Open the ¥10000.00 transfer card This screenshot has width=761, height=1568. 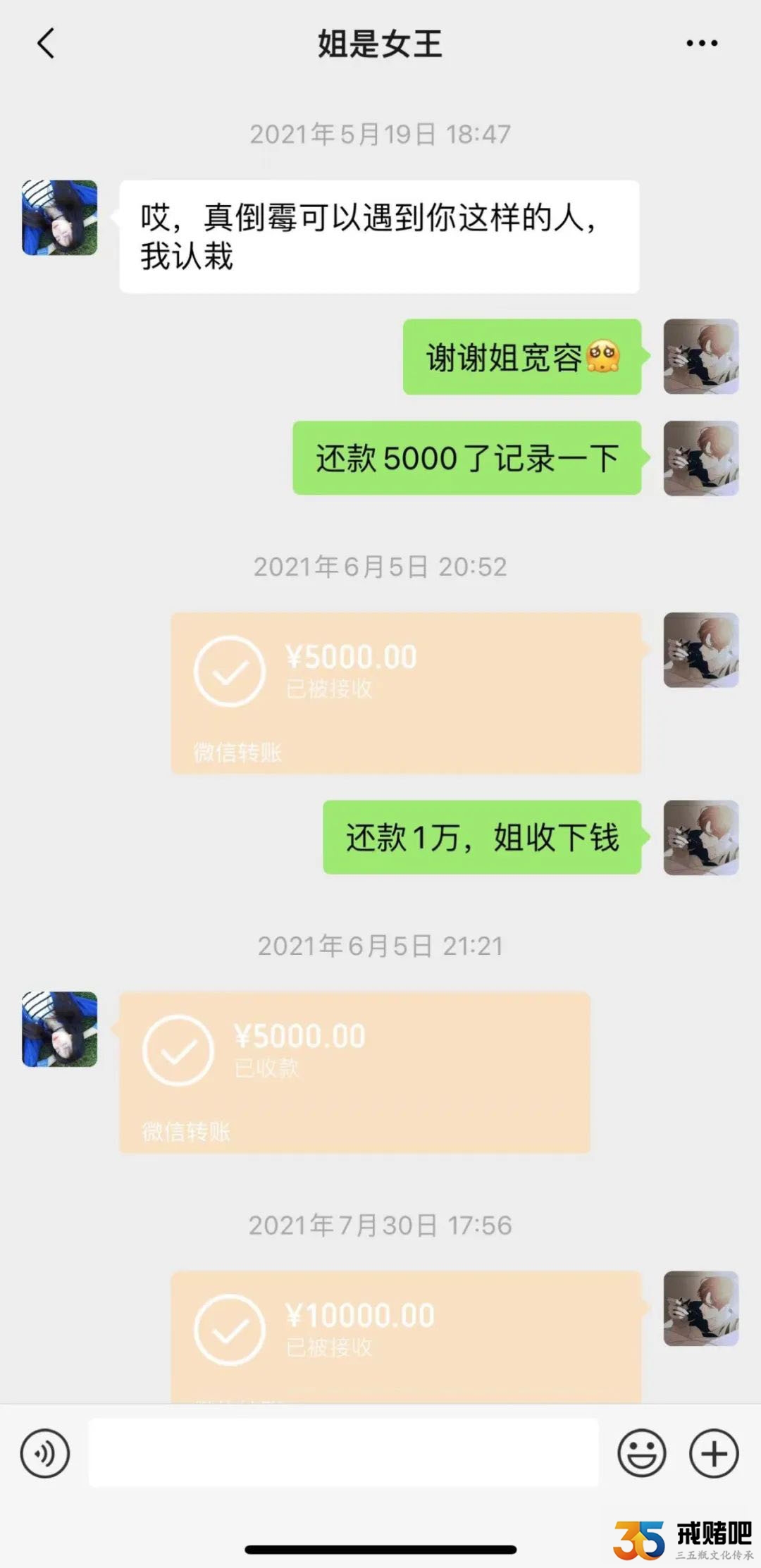(406, 1335)
